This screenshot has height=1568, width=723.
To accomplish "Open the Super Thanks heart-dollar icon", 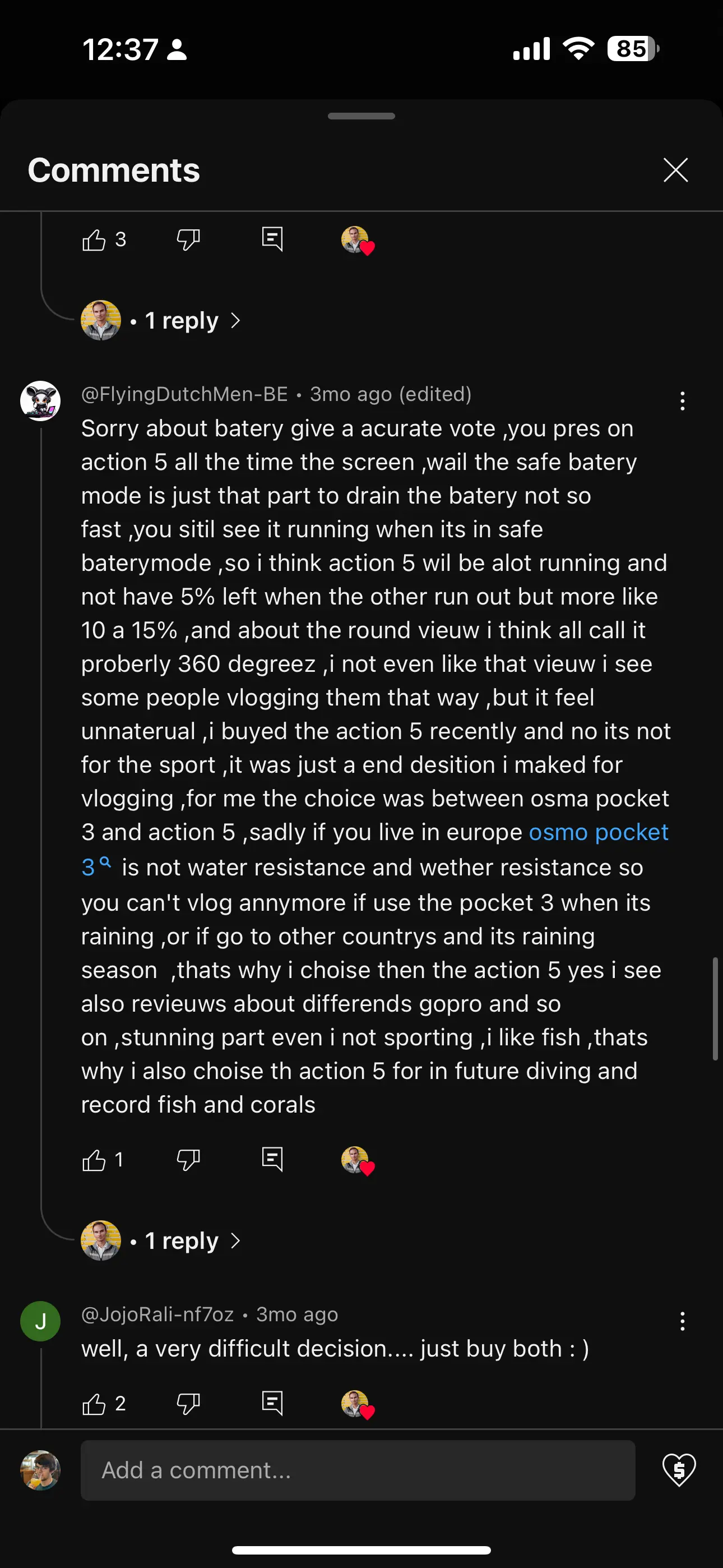I will tap(679, 1469).
